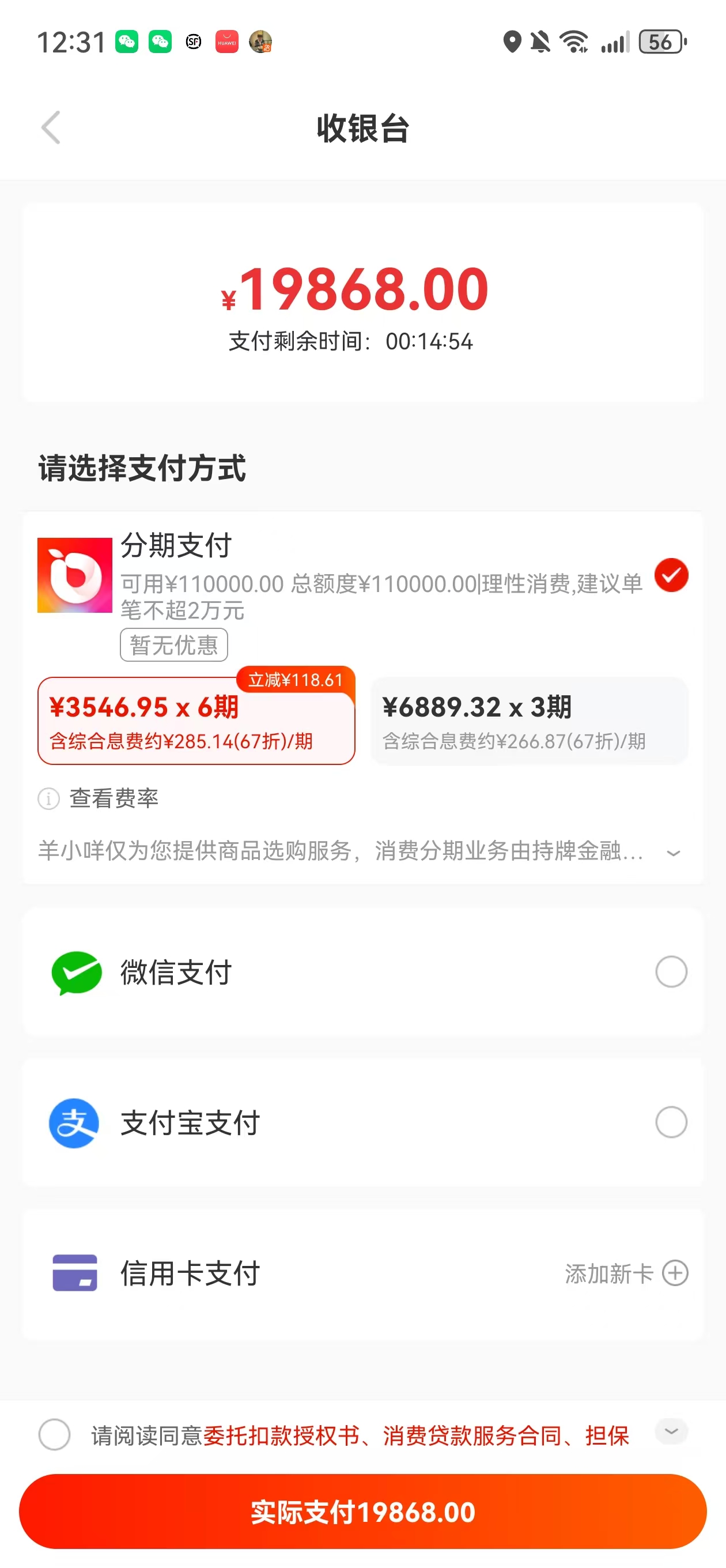Click the Wi-Fi icon in status bar

[574, 42]
